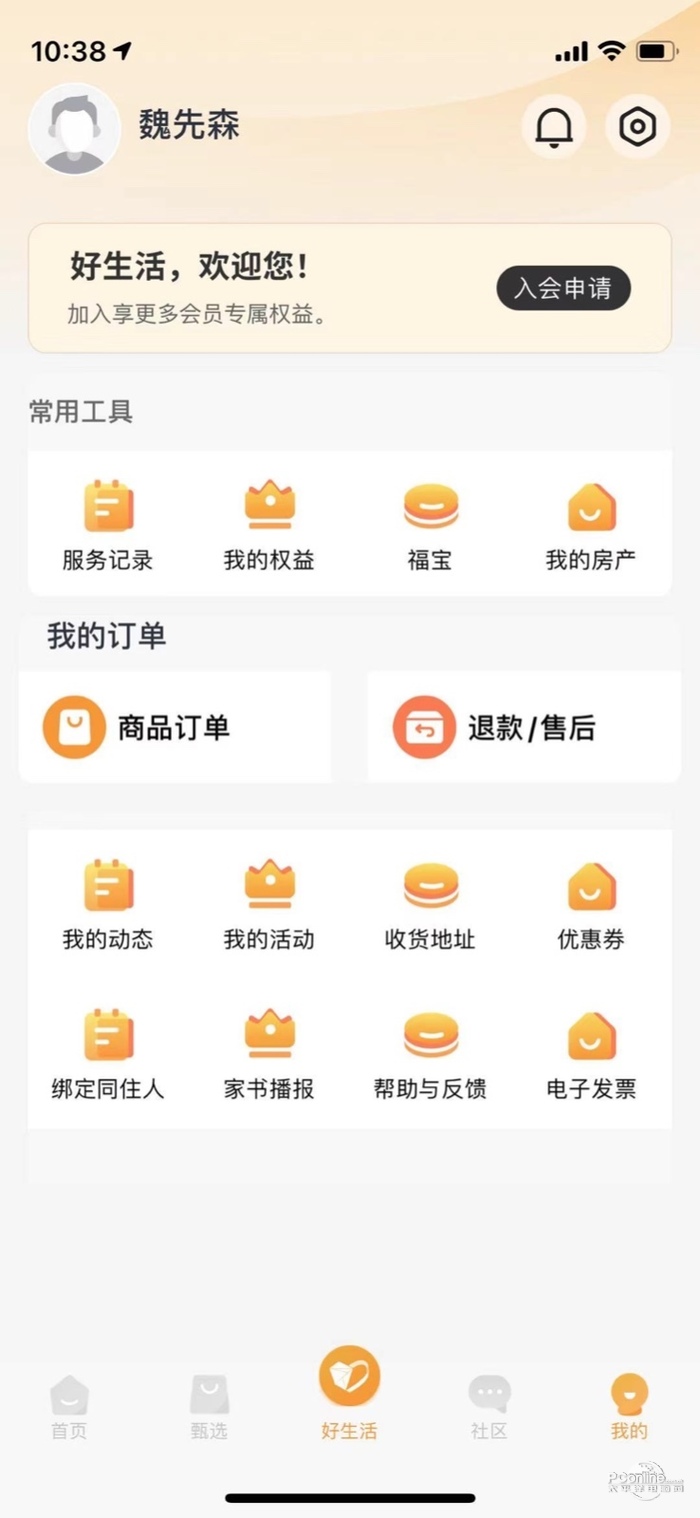
Task: View 我的权益 benefits
Action: (x=269, y=525)
